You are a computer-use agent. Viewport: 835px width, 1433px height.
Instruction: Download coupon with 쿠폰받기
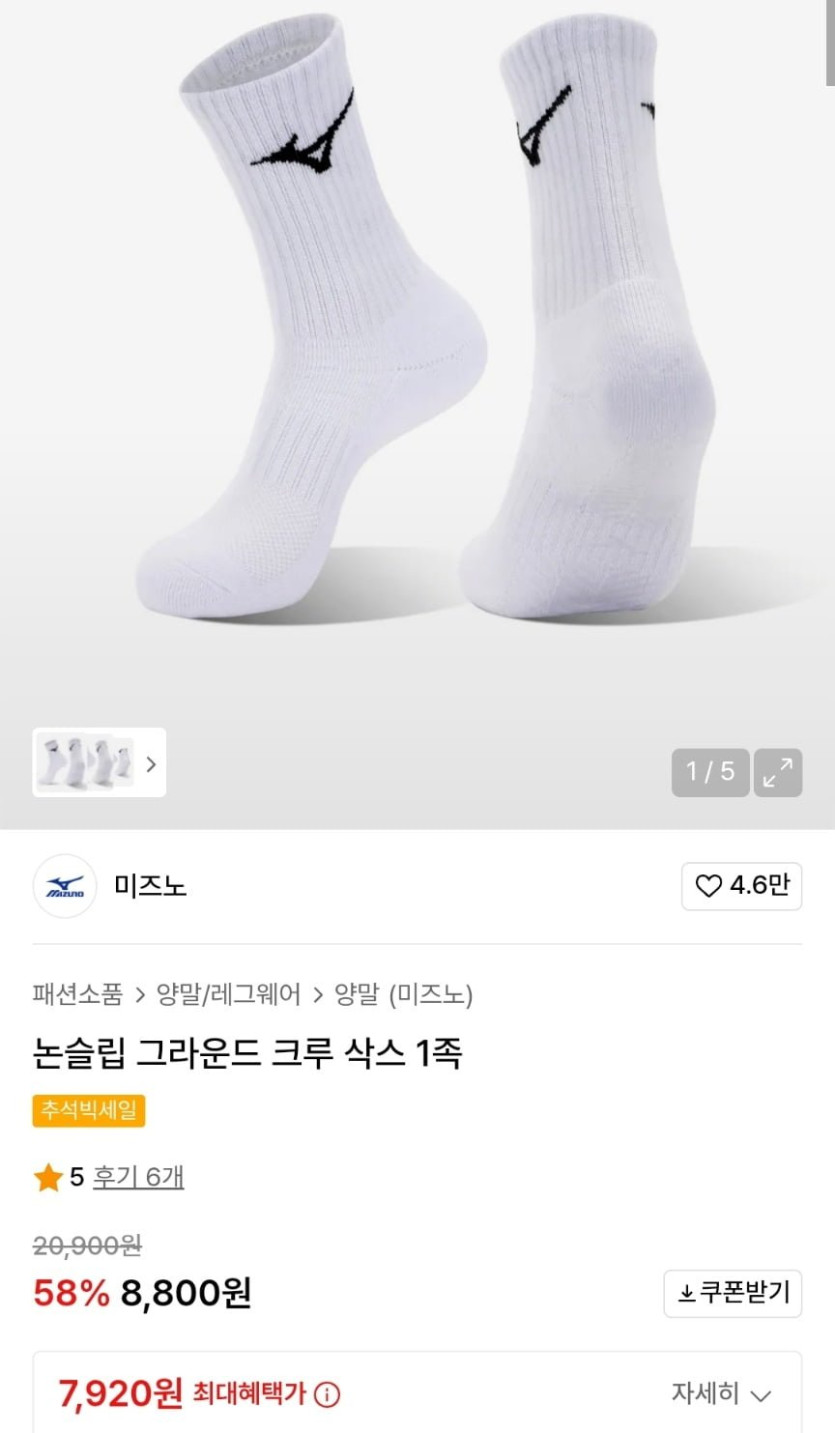coord(733,1293)
